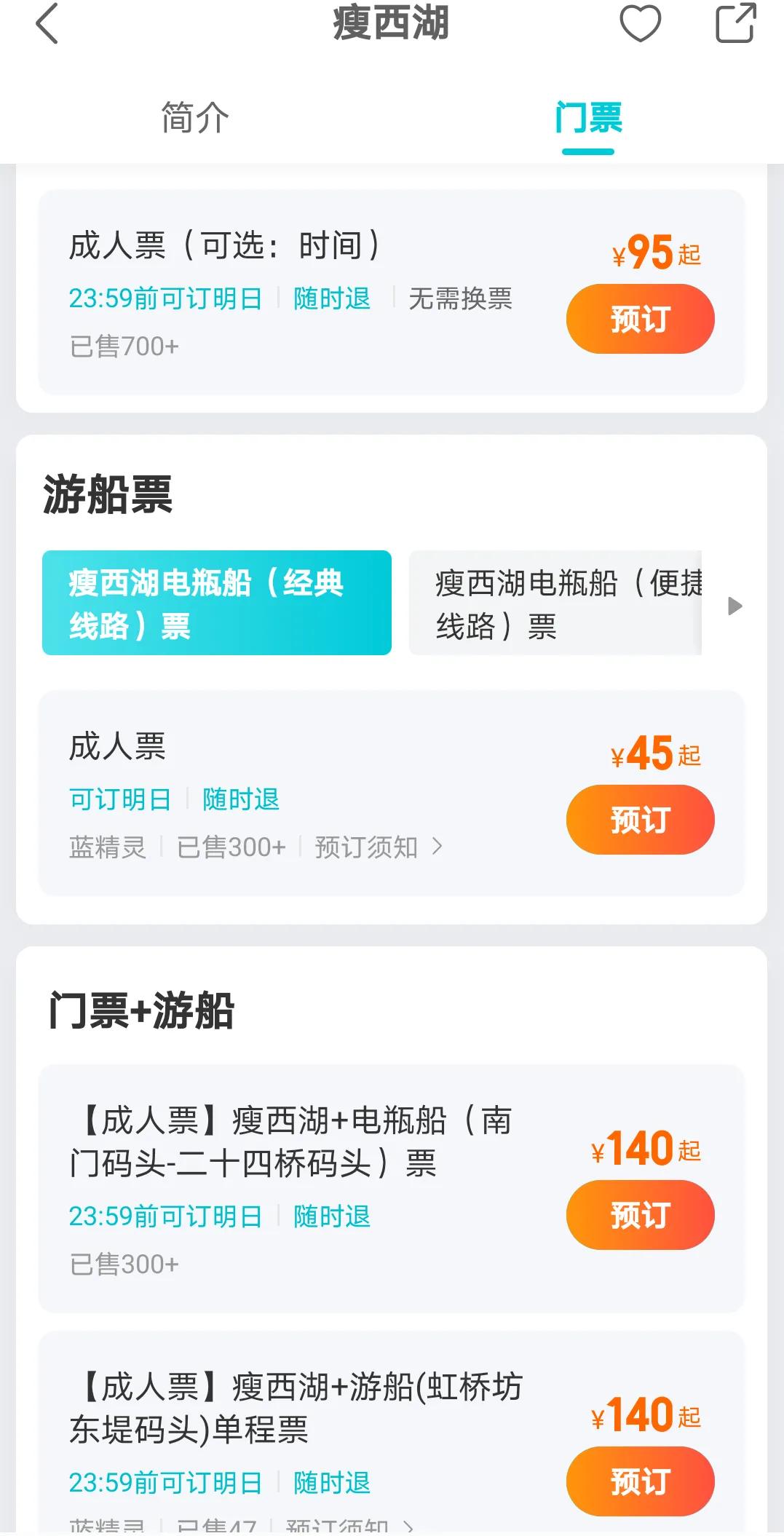The height and width of the screenshot is (1536, 784).
Task: Tap 预订 for the 虹桥坊东堤码头 single ticket
Action: pyautogui.click(x=640, y=1481)
